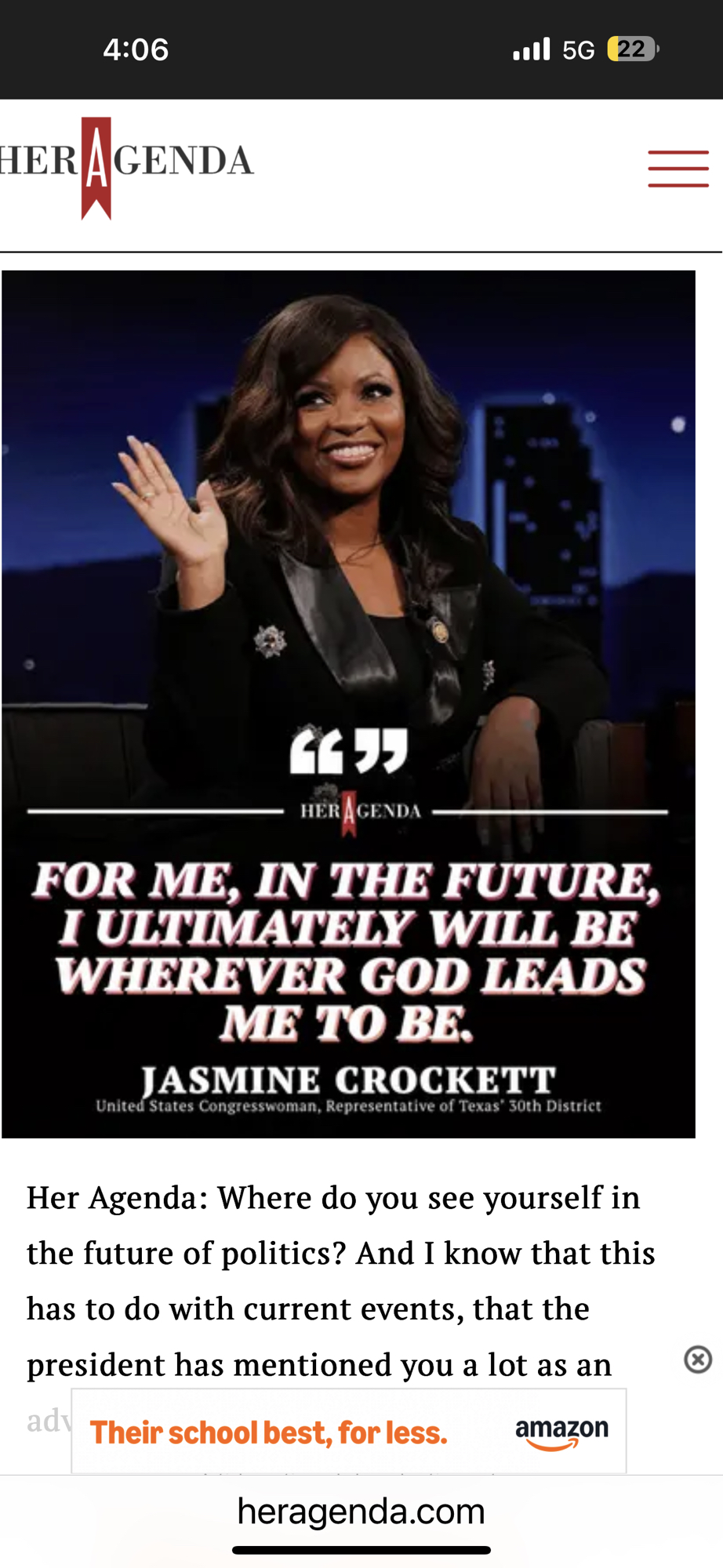Viewport: 723px width, 1568px height.
Task: Open the Amazon school ad
Action: tap(348, 1432)
